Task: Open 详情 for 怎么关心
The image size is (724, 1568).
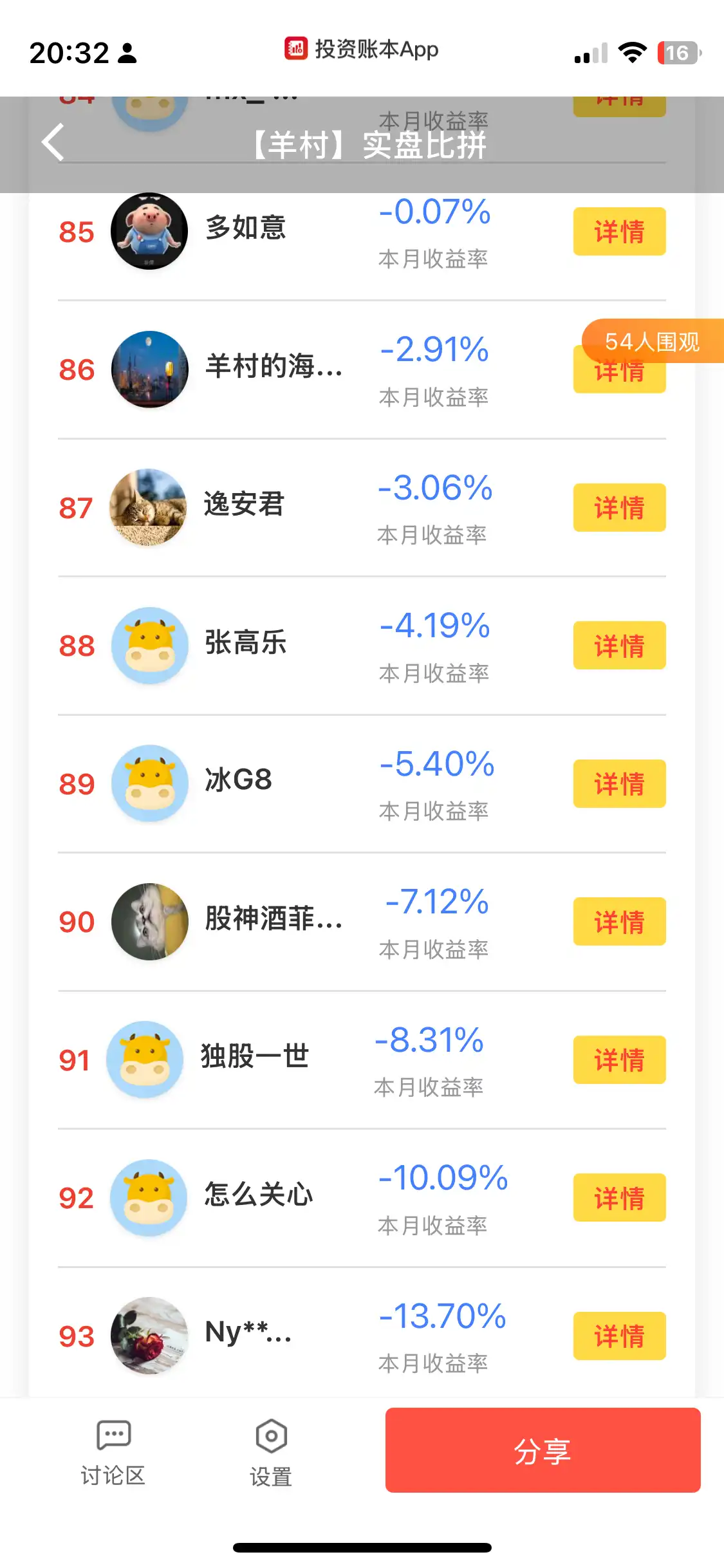Action: [x=619, y=1198]
